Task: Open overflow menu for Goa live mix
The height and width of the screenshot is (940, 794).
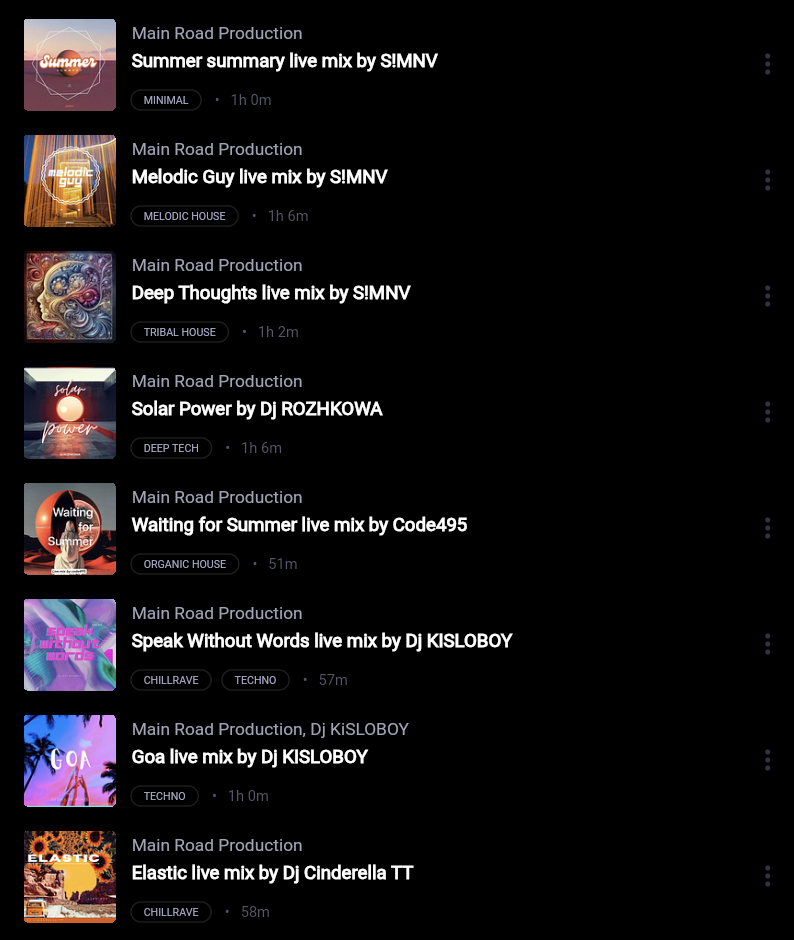Action: 767,760
